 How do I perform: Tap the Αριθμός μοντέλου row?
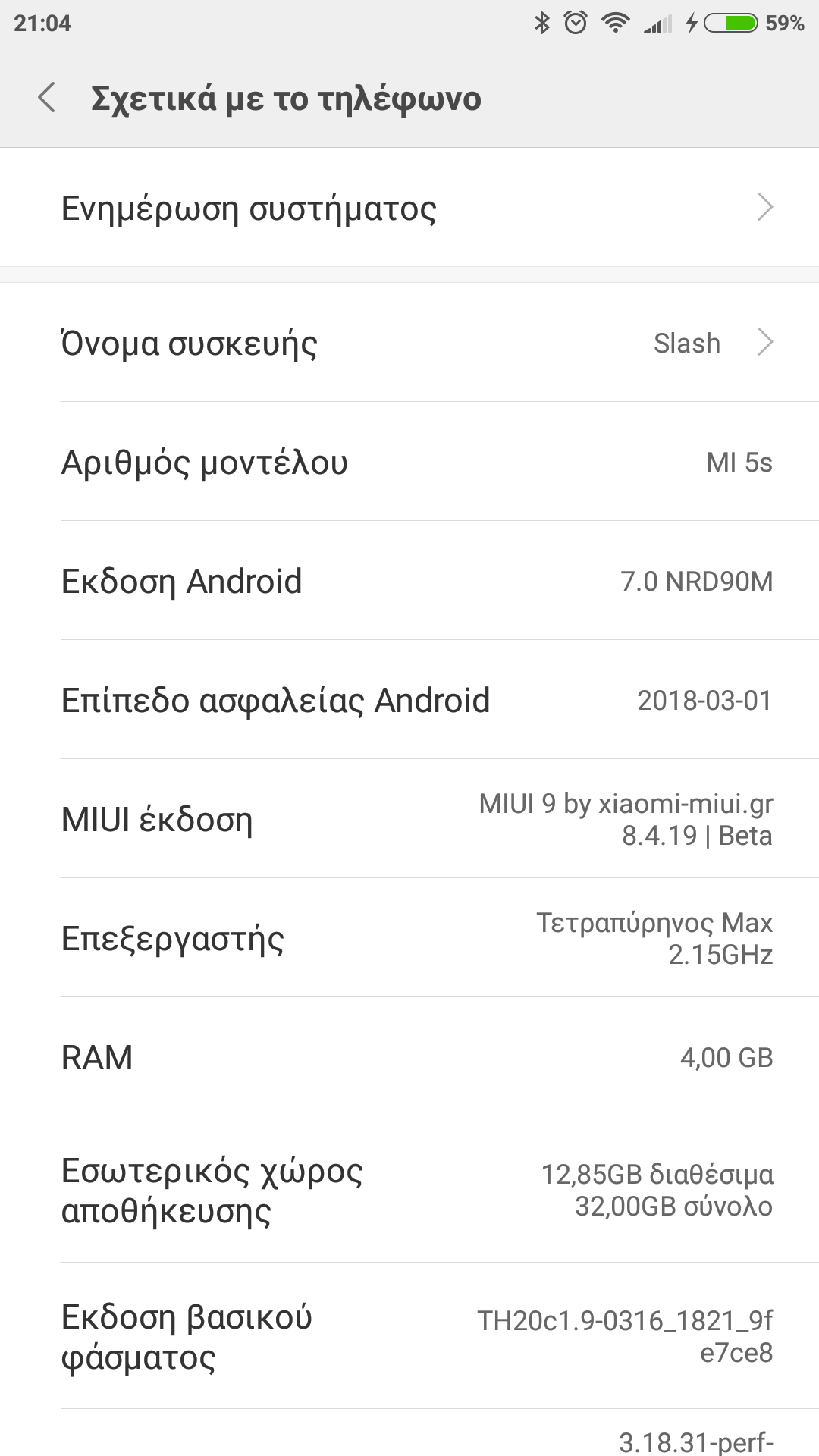point(409,462)
